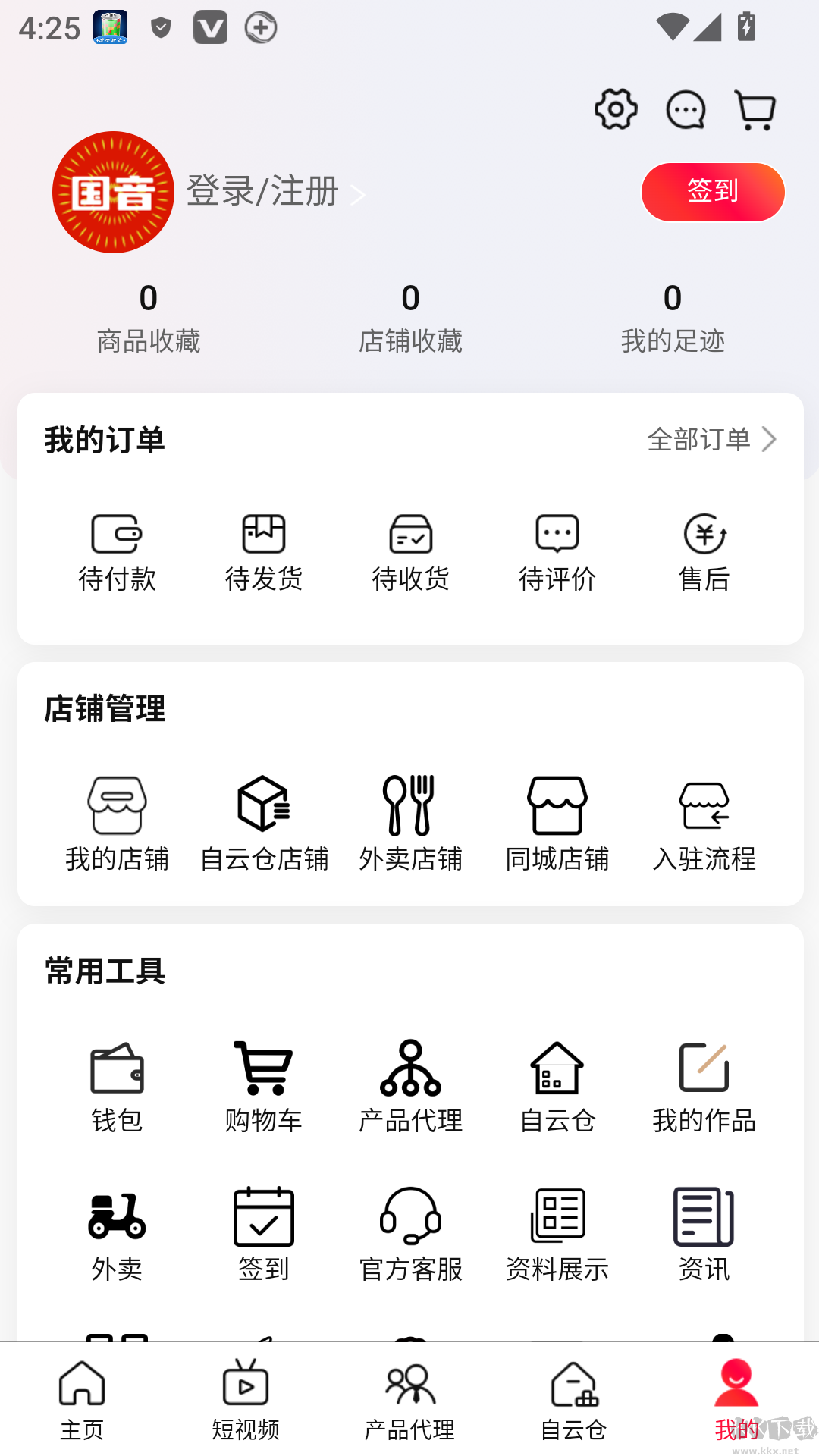Open the 待付款 pending payment orders
Screen dimensions: 819x1456
tap(118, 551)
